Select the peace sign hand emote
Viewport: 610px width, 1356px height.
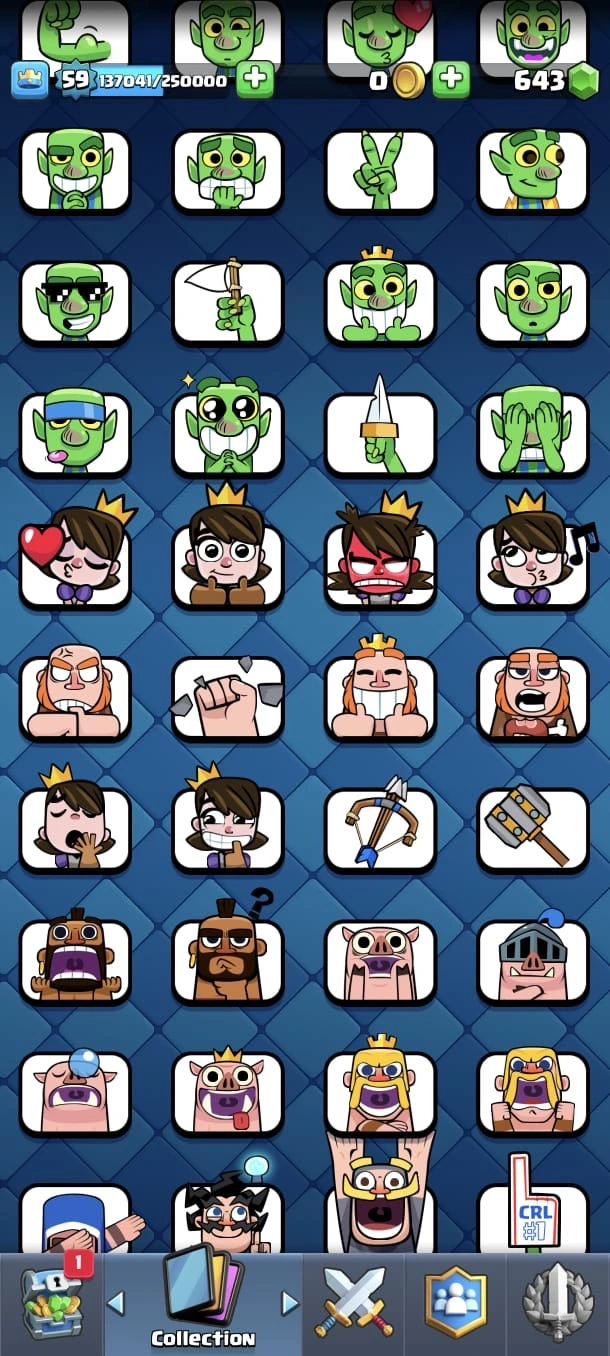point(380,170)
